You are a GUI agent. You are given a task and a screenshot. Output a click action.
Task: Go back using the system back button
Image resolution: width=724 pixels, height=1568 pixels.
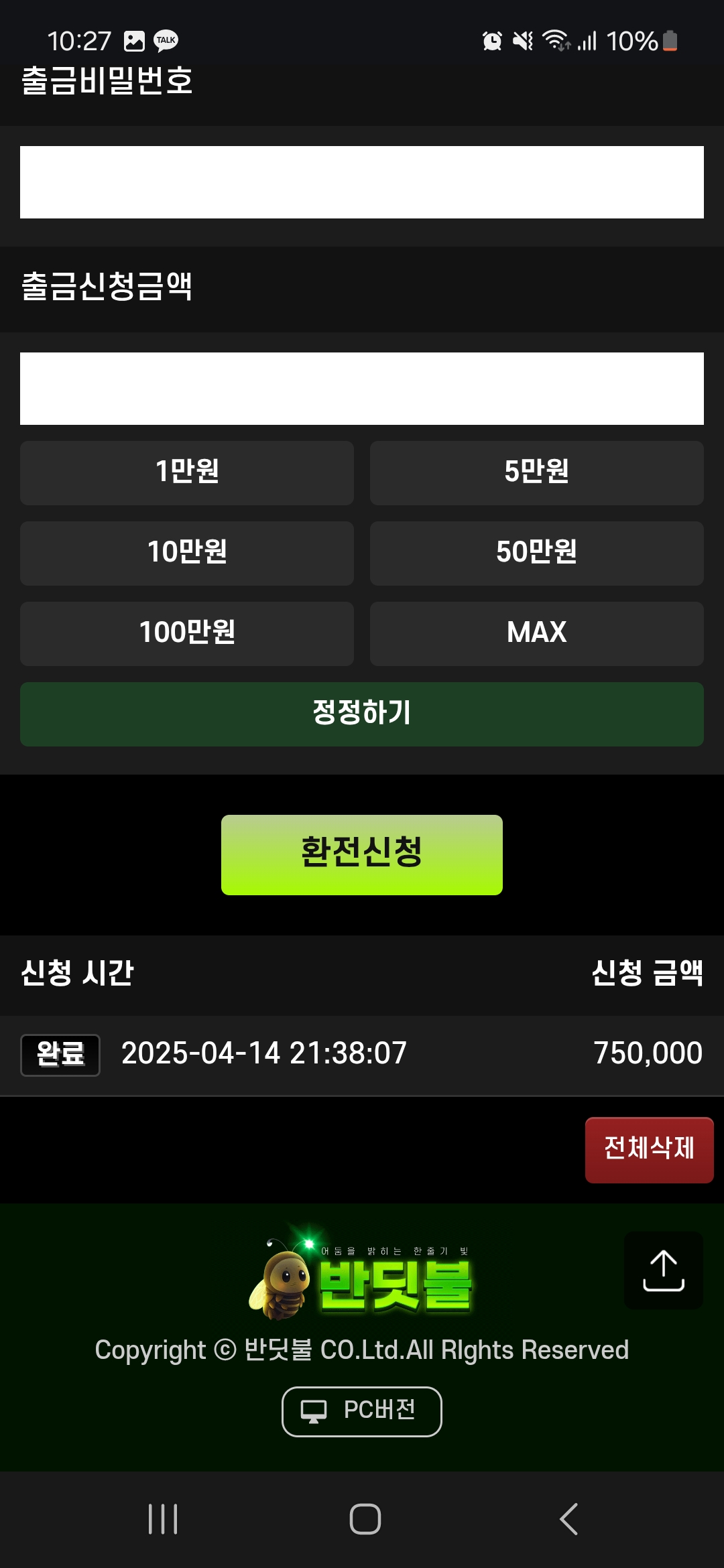tap(568, 1518)
